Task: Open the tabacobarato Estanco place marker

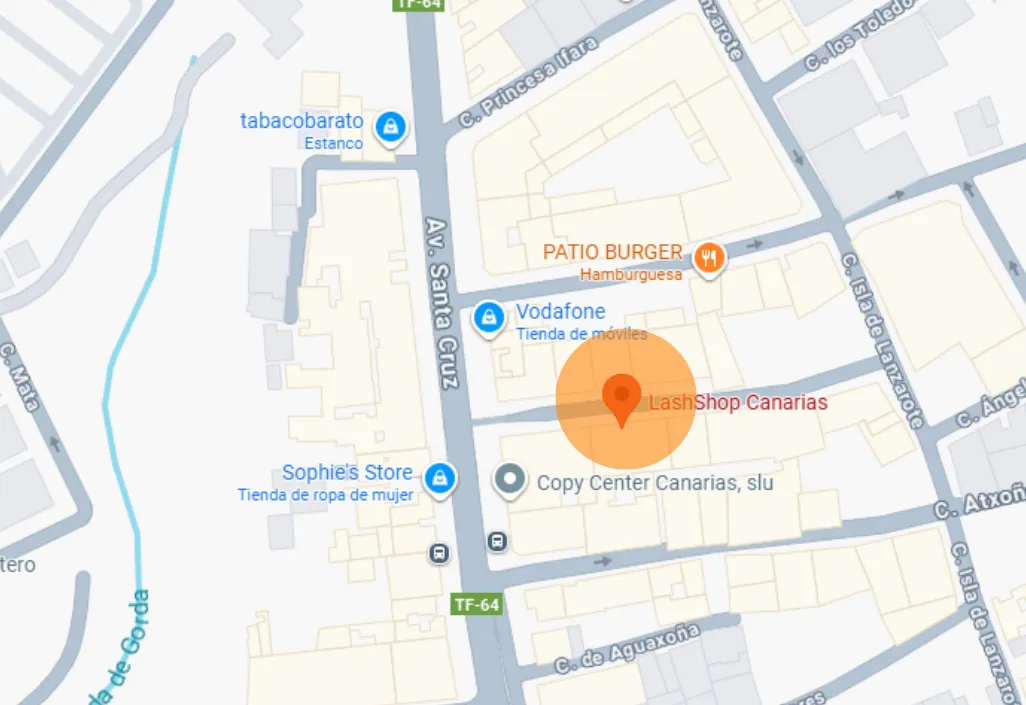Action: pos(391,127)
